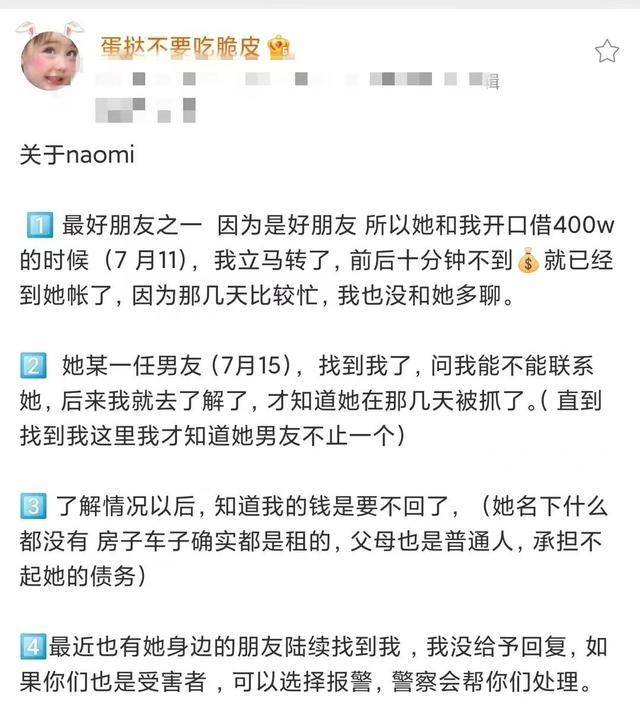Open the username 蛋挞不要吃脆皮 profile
640x724 pixels.
pos(182,46)
